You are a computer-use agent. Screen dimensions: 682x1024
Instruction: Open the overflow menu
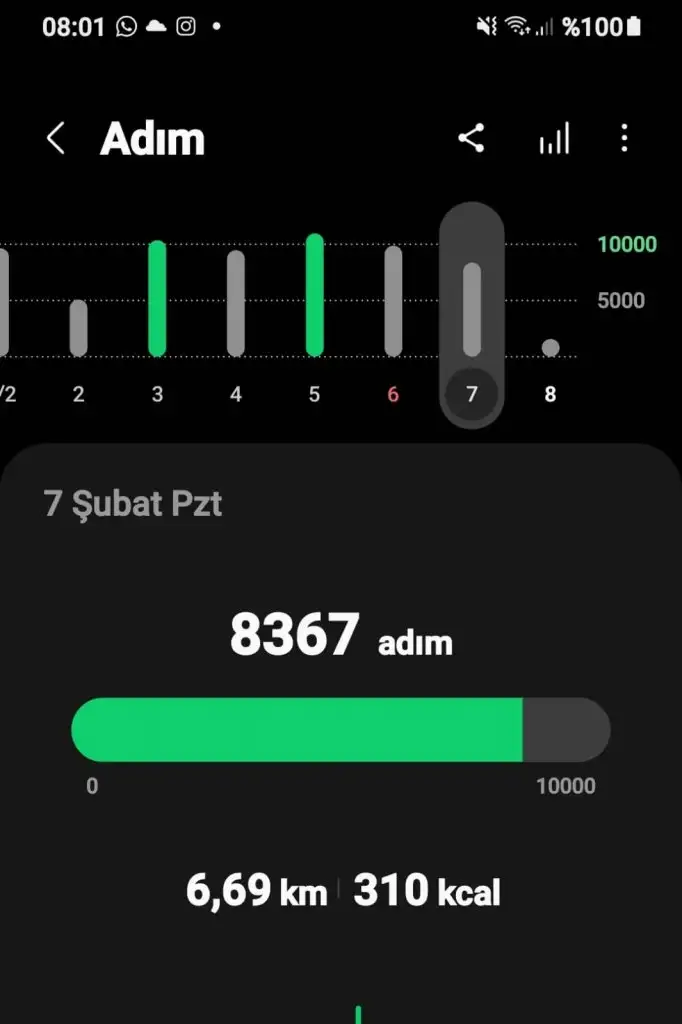pos(624,139)
